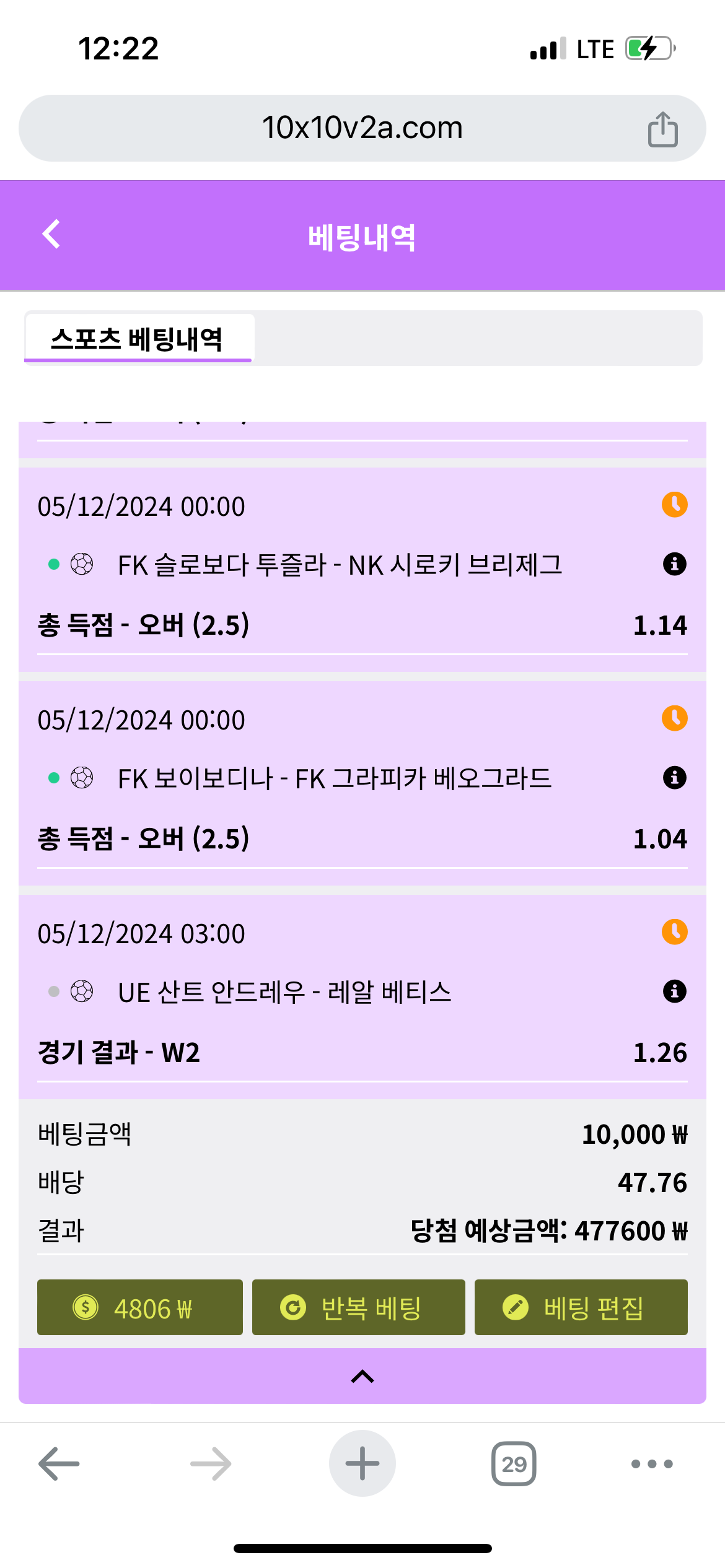Cash out the bet for 4806 ₩

coord(140,1307)
